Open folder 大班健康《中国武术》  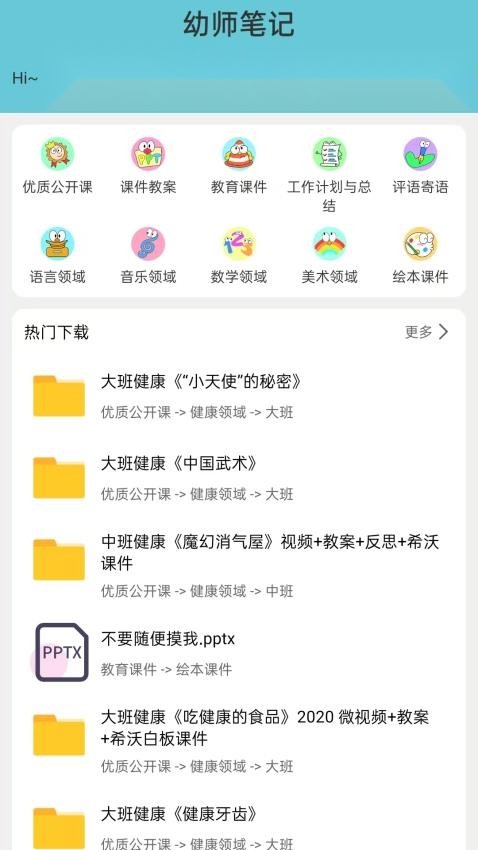tap(239, 478)
